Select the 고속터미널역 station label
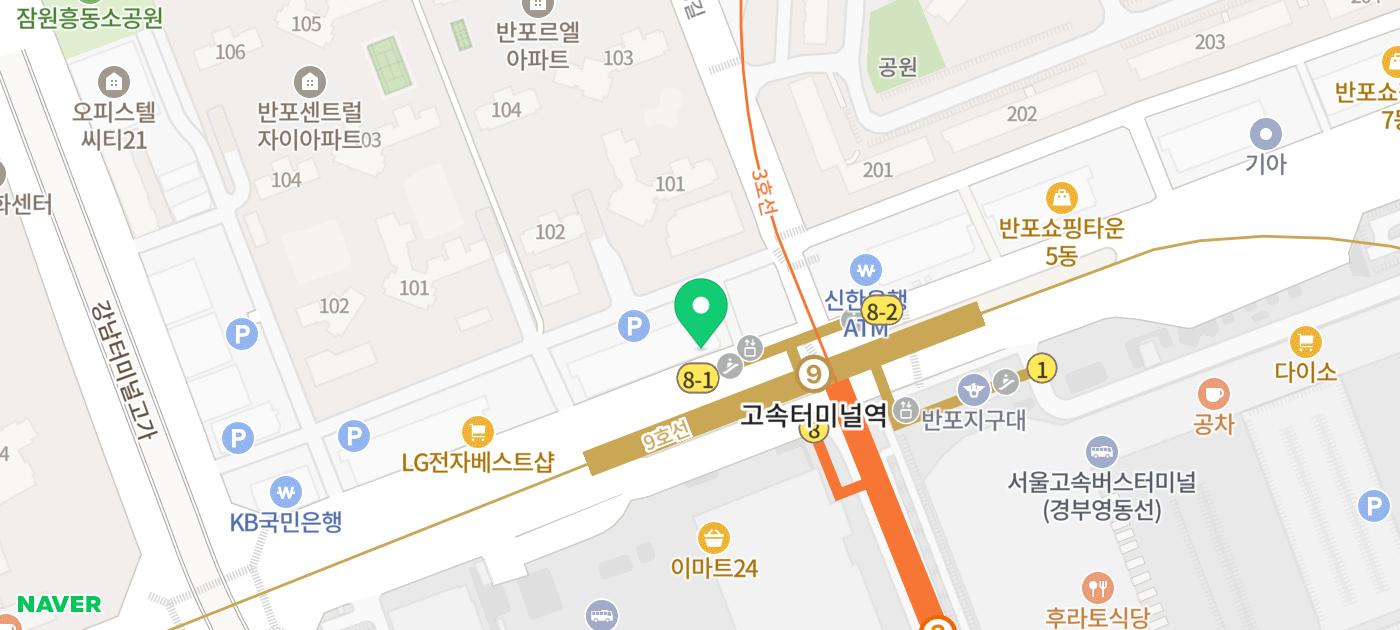The height and width of the screenshot is (630, 1400). coord(813,414)
